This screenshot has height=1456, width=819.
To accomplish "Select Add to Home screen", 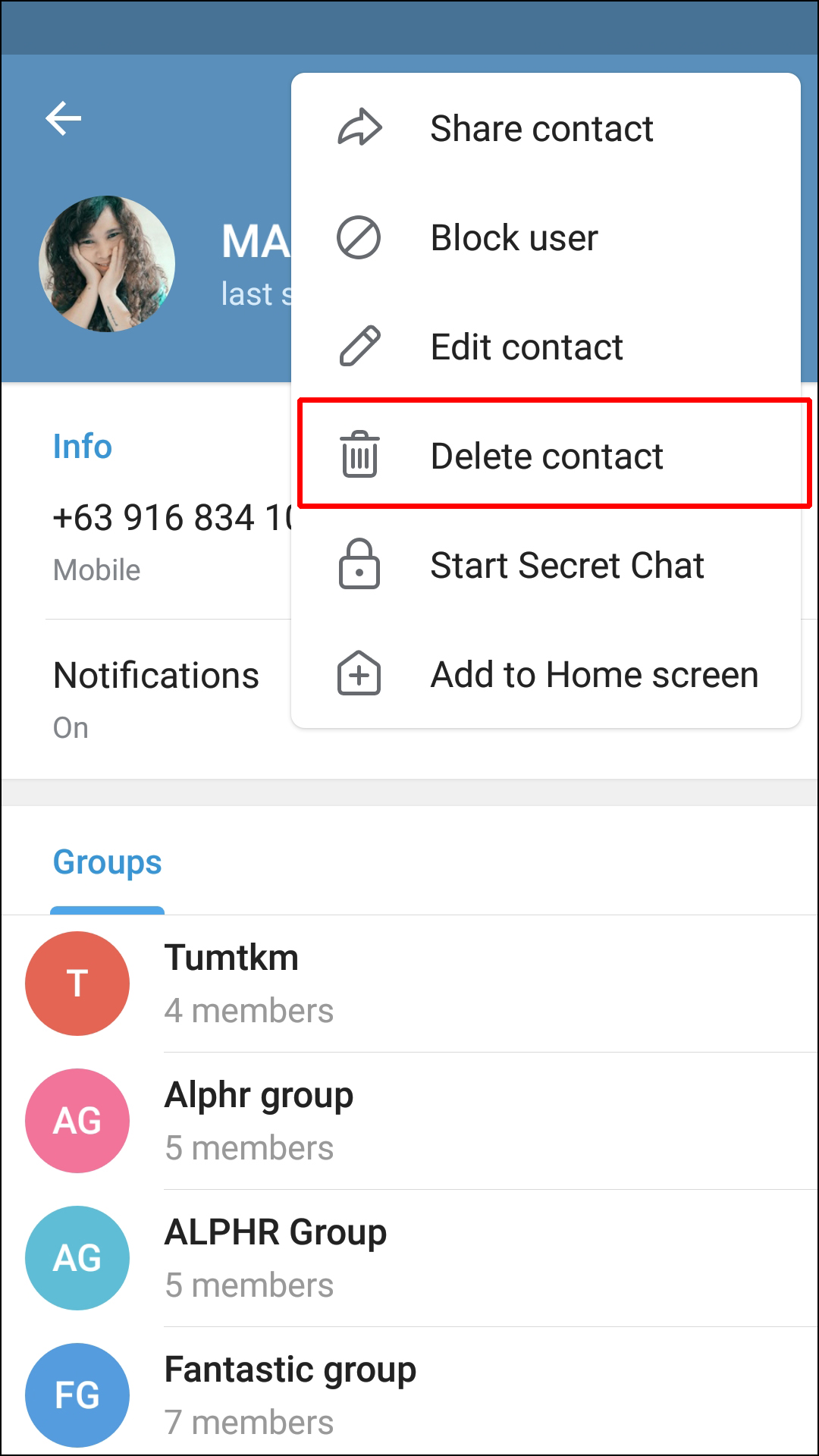I will [x=546, y=674].
